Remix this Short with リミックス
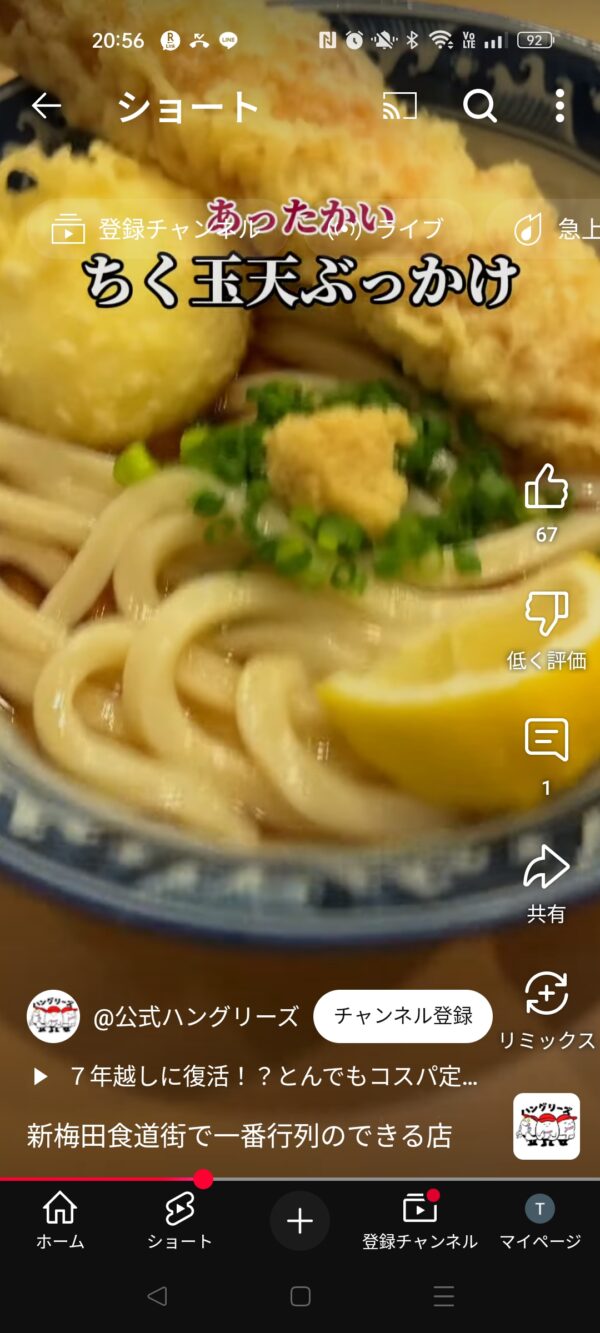 pos(546,995)
